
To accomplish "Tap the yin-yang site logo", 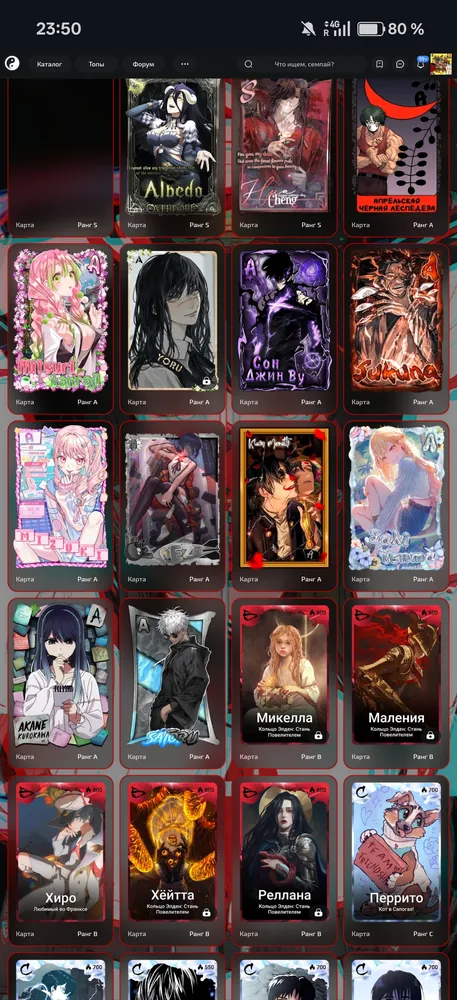I will [x=12, y=64].
